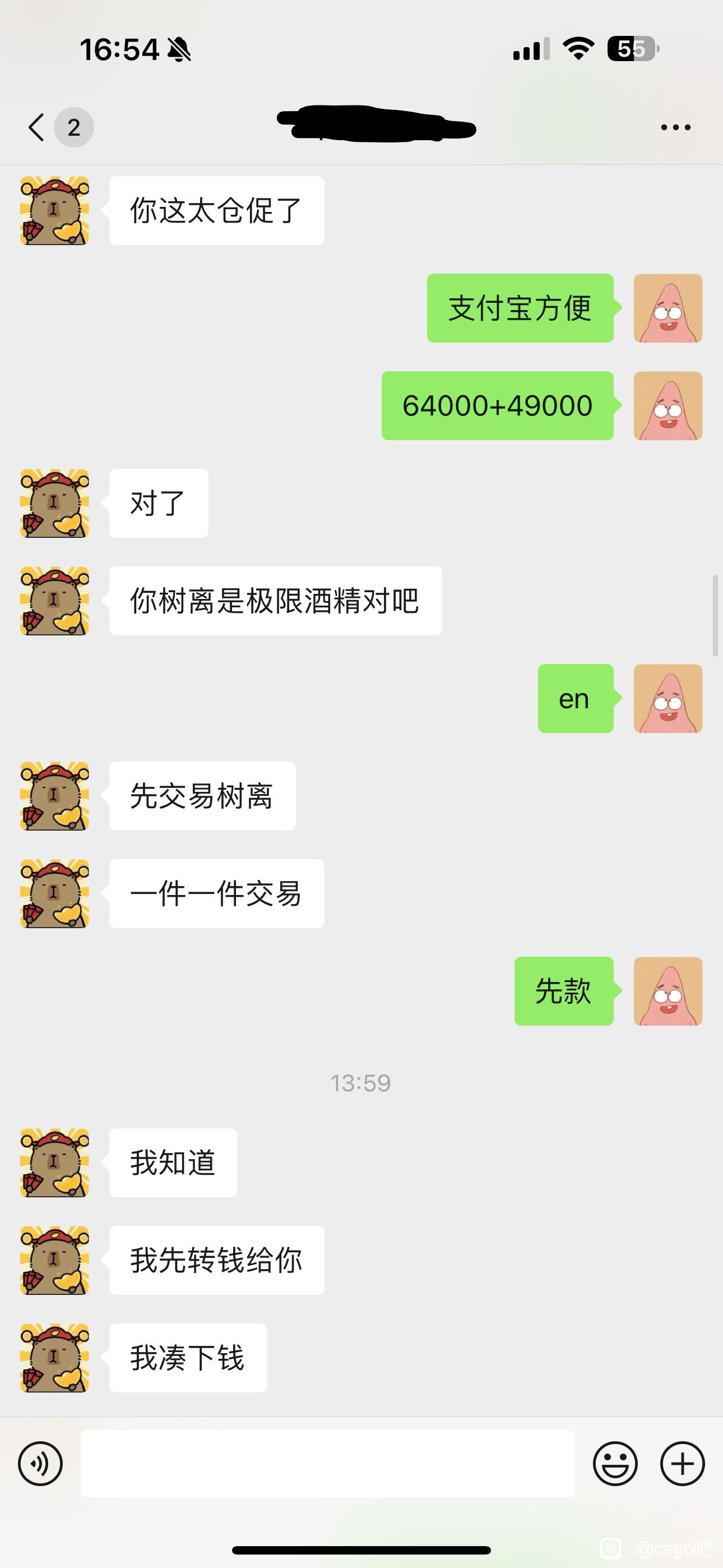View profile from avatar beside "我凑下钱"
The image size is (723, 1568).
click(x=55, y=1357)
